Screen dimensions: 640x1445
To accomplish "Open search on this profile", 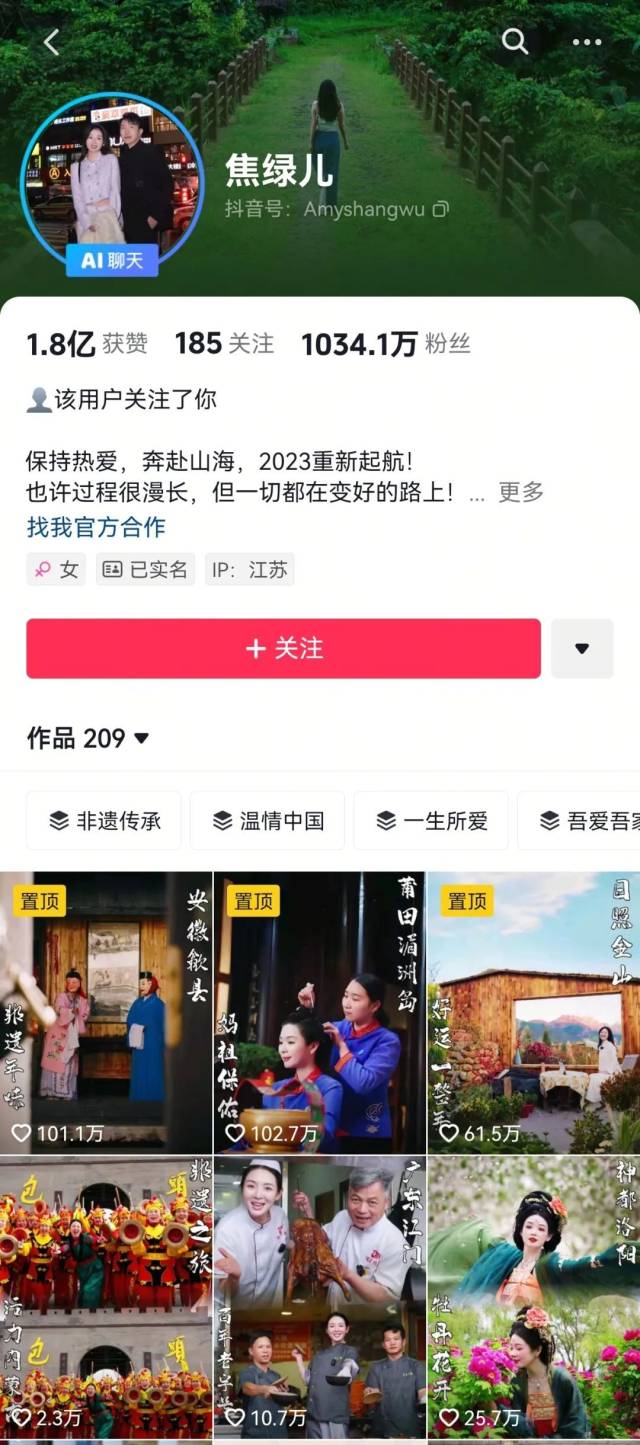I will (514, 42).
